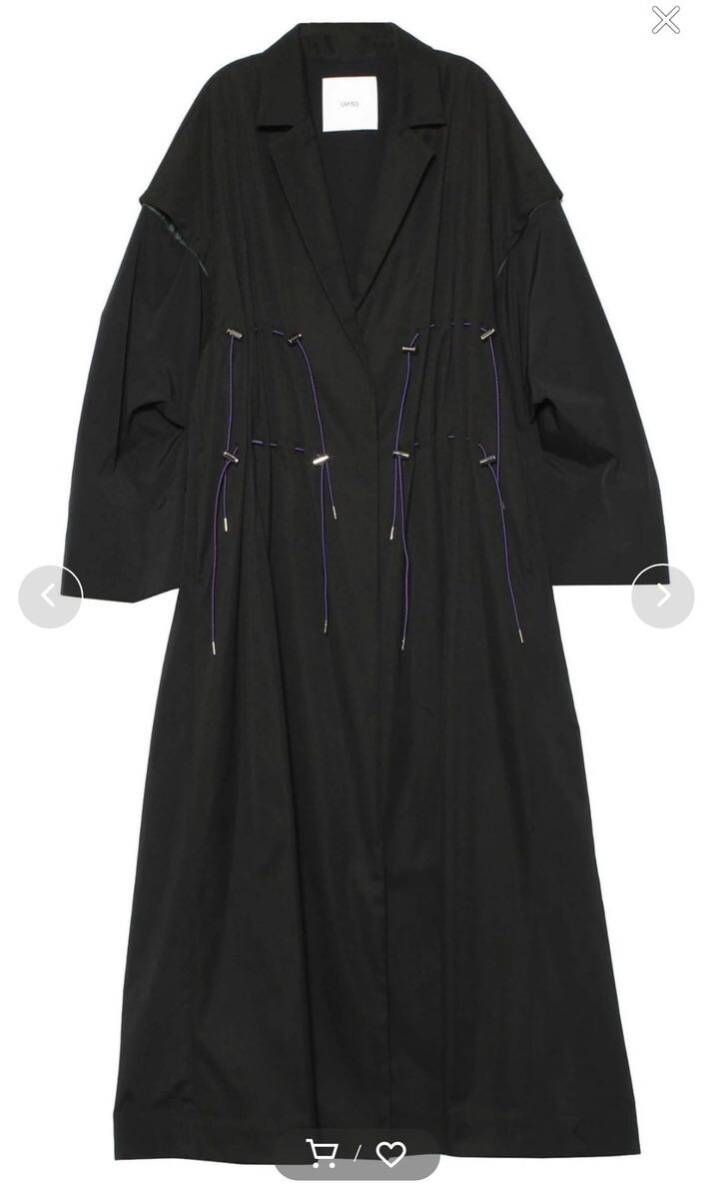Add this coat to the cart
This screenshot has height=1200, width=713.
point(322,1154)
